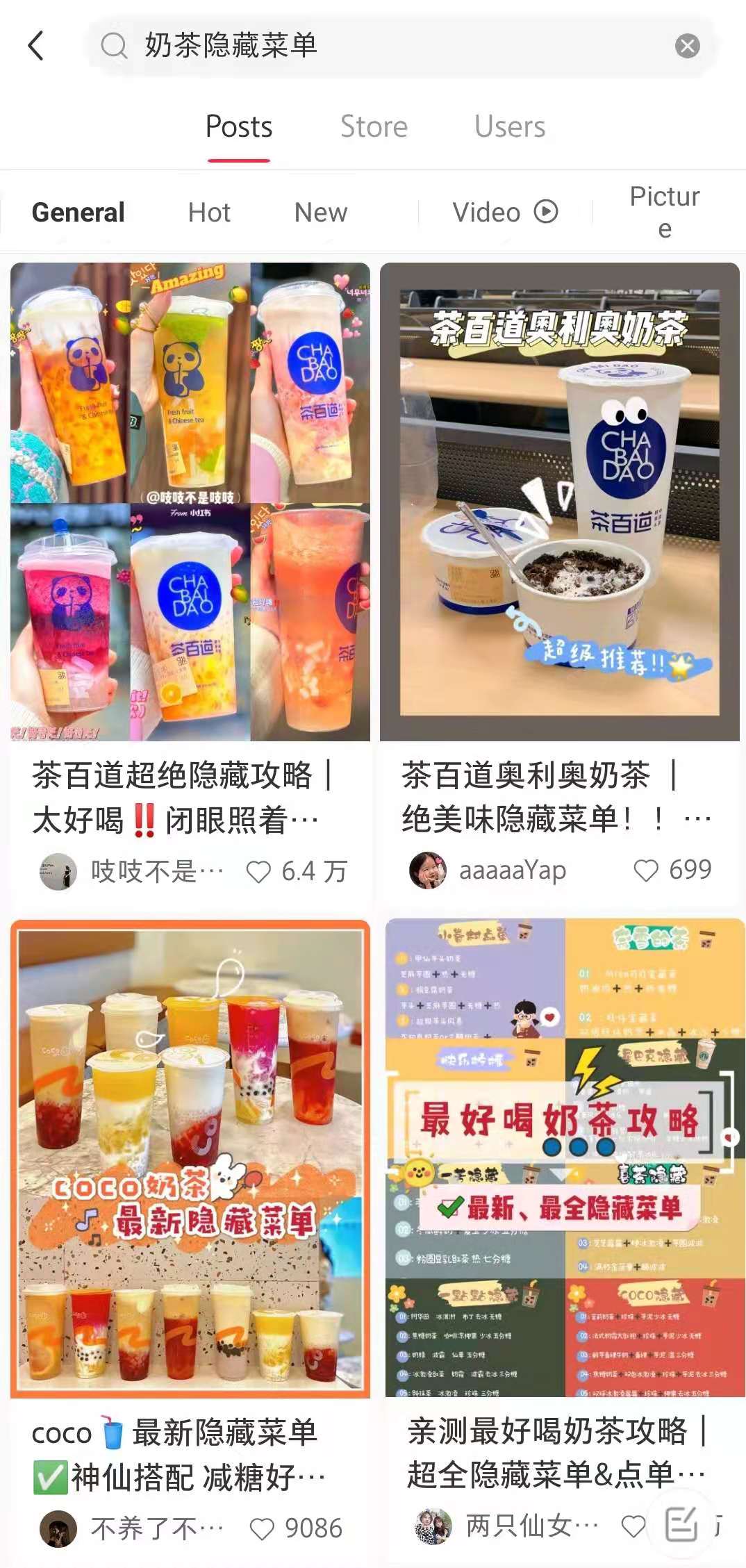Sort results by New

click(x=320, y=213)
